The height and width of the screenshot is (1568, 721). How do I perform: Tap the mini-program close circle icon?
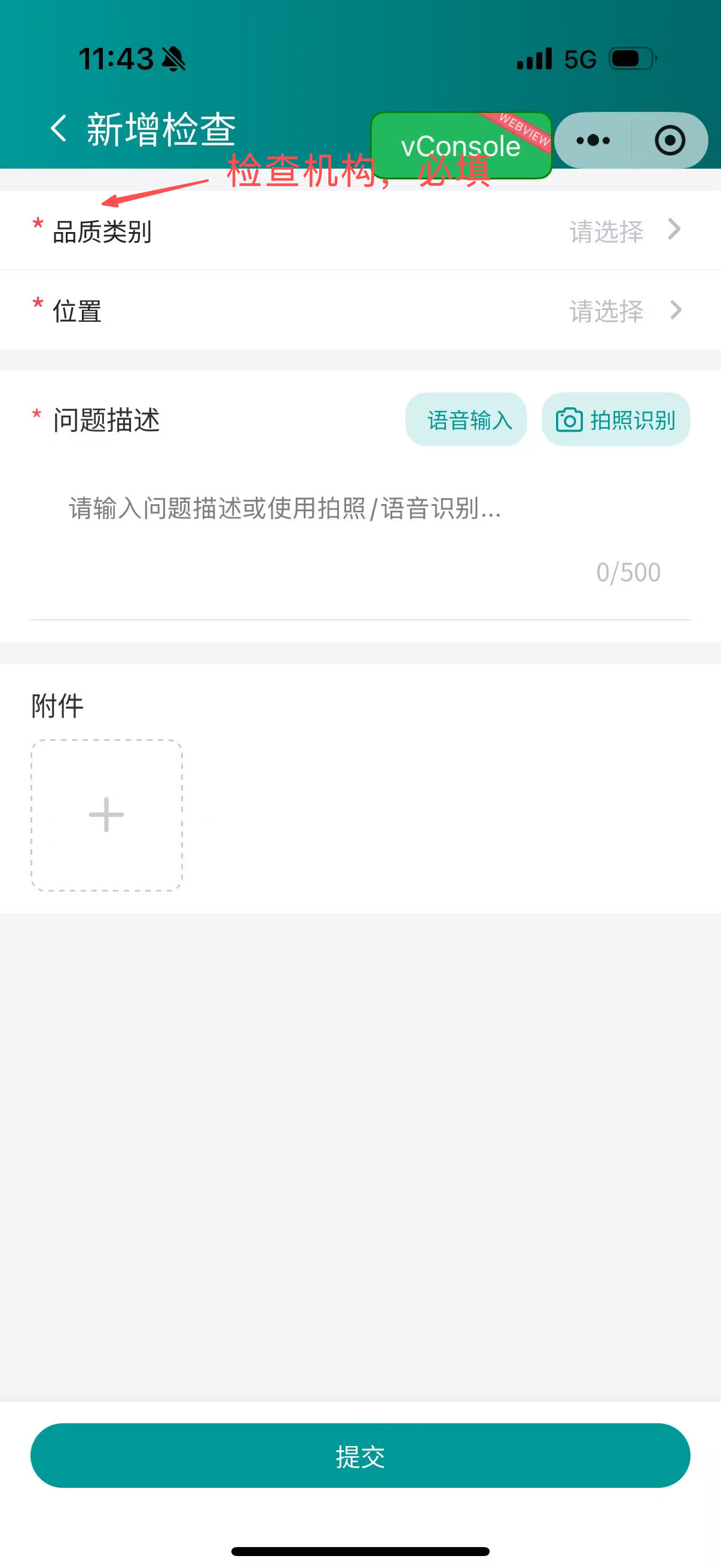click(669, 140)
